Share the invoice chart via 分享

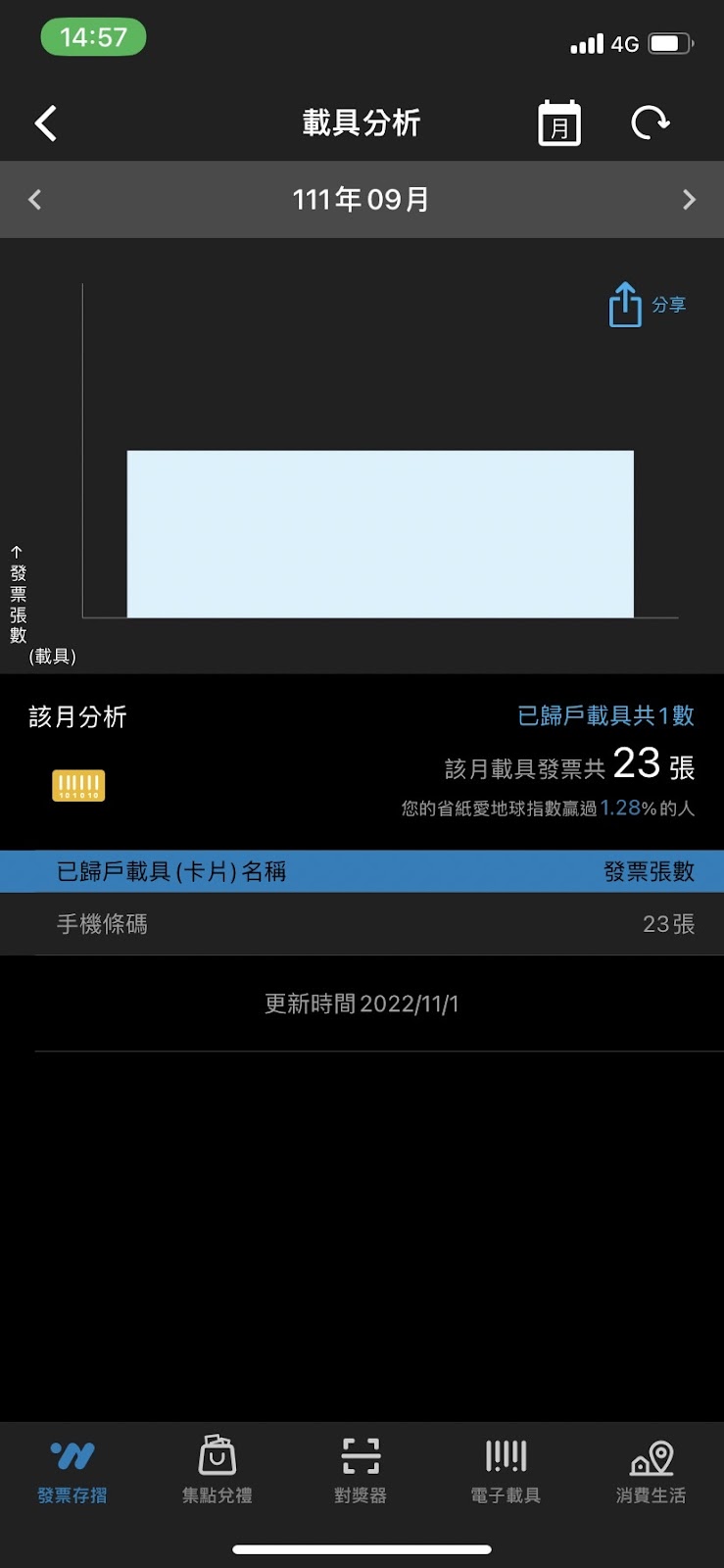[646, 305]
